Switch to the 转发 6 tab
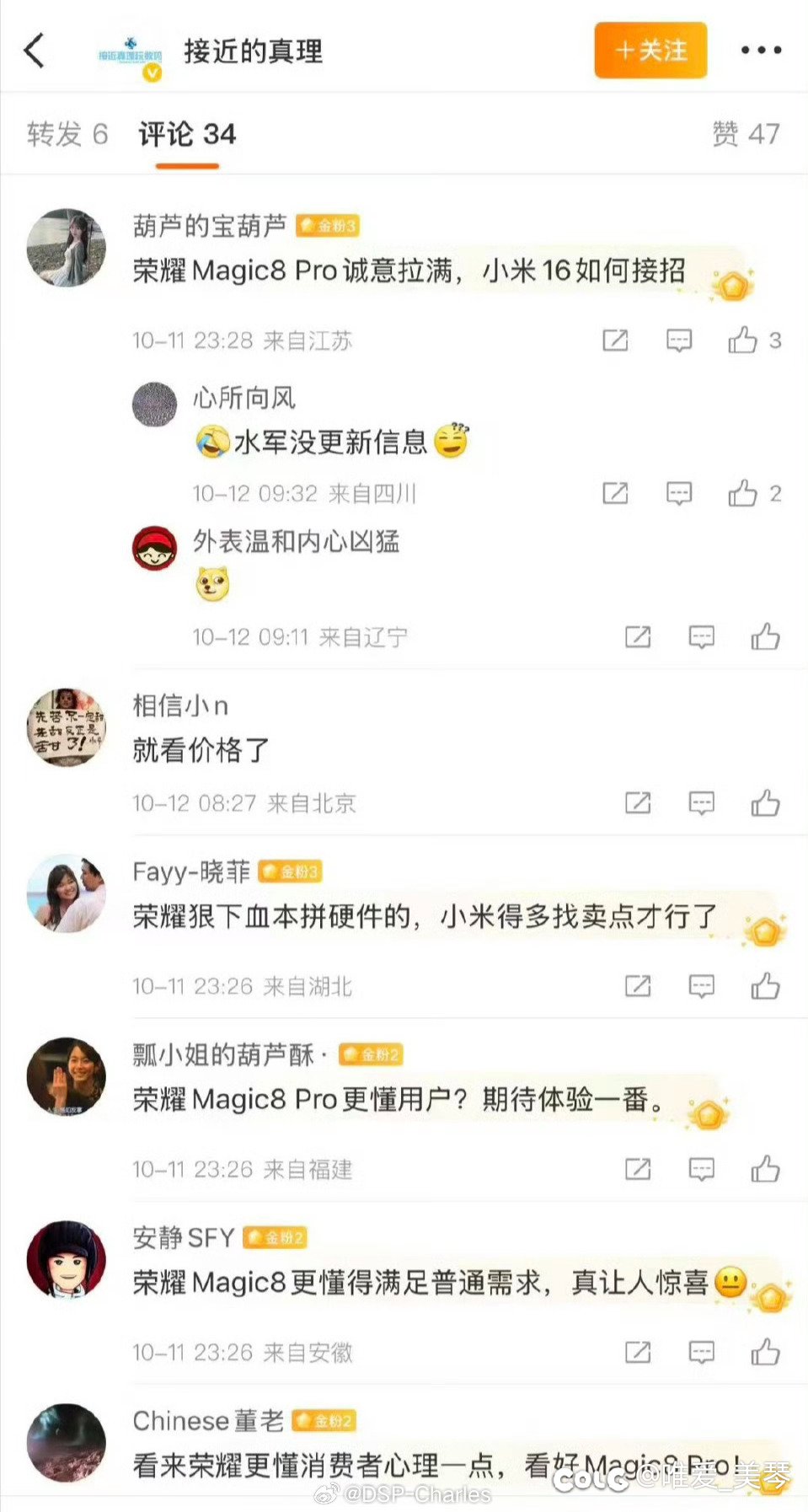808x1512 pixels. coord(67,134)
